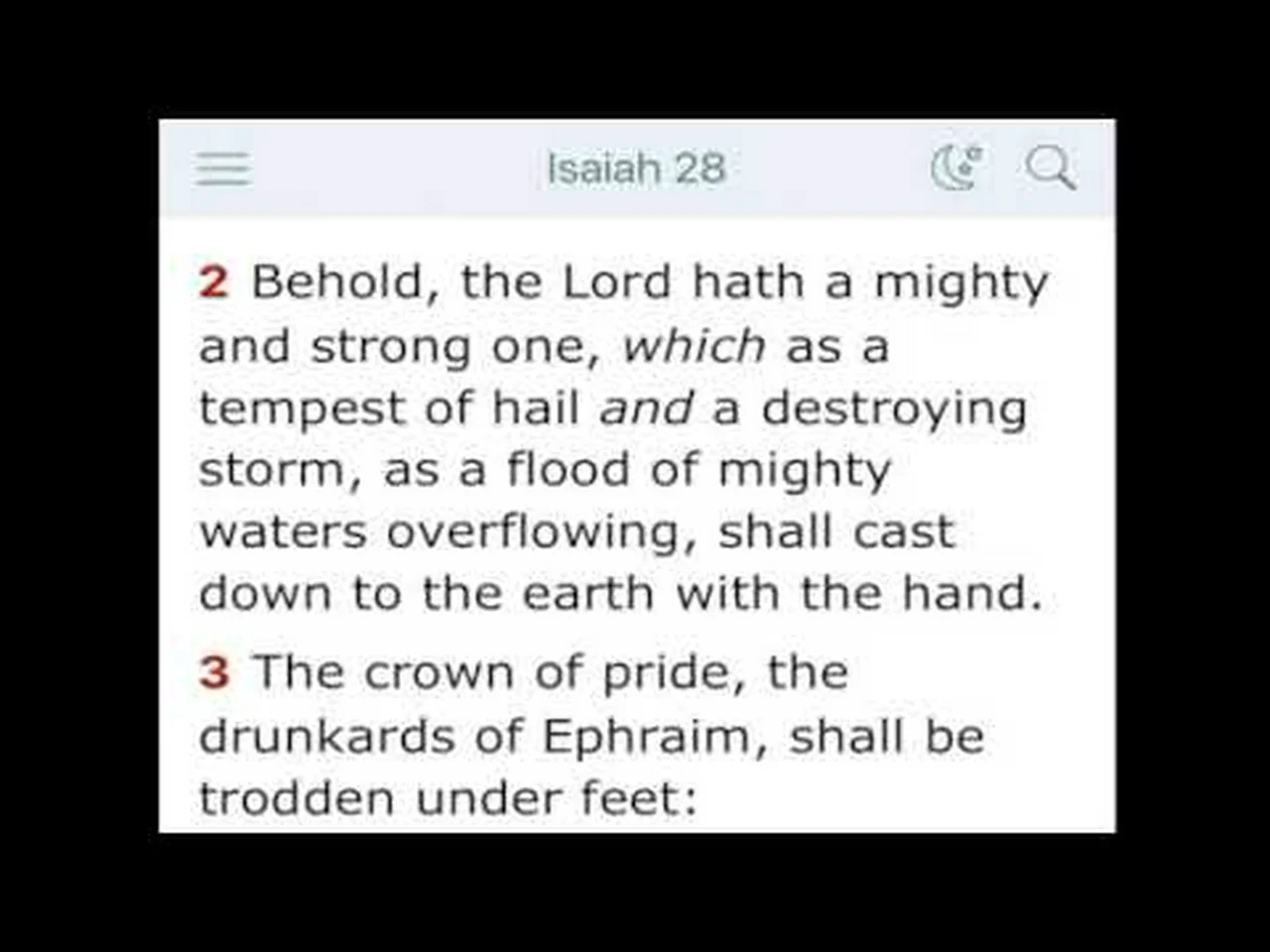Tap the Isaiah 28 chapter title
Image resolution: width=1270 pixels, height=952 pixels.
(x=636, y=169)
